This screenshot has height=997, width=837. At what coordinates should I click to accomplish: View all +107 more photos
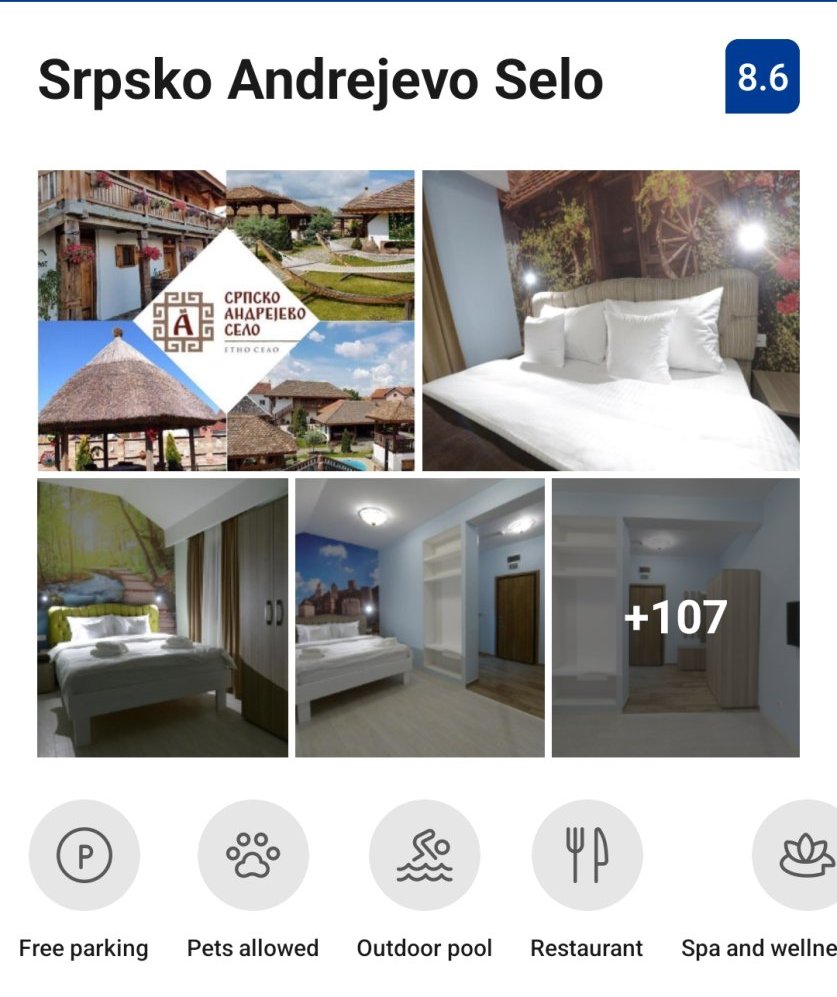pos(675,617)
